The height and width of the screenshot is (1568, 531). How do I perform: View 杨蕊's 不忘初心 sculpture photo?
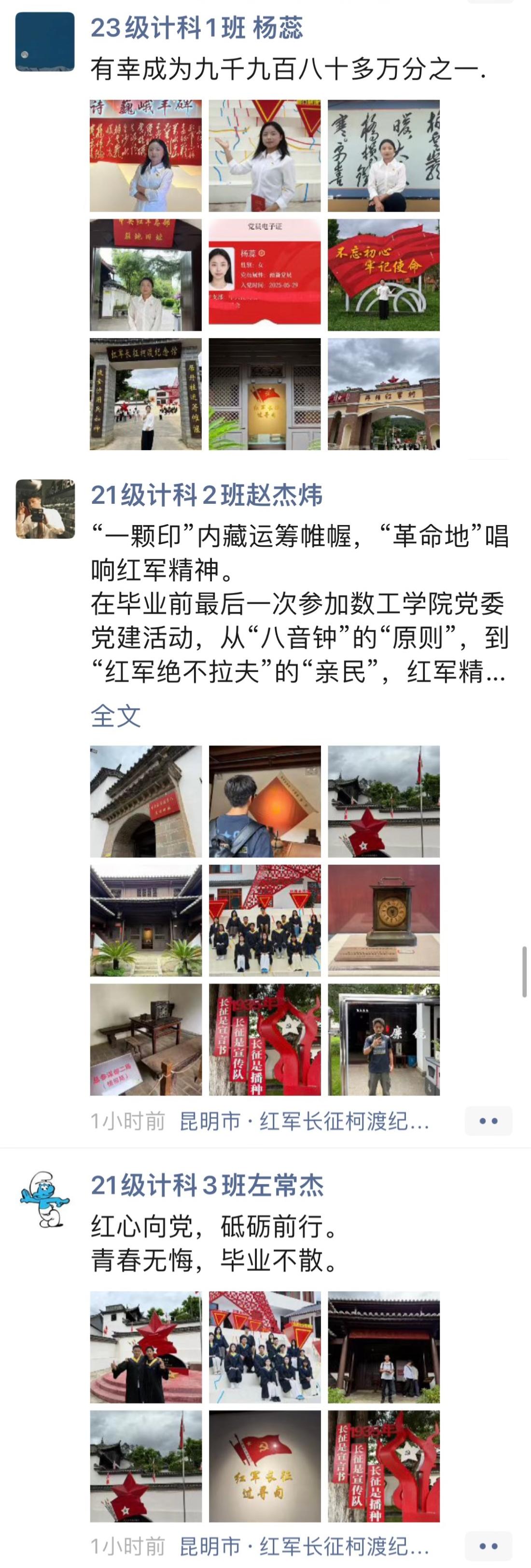click(x=383, y=274)
